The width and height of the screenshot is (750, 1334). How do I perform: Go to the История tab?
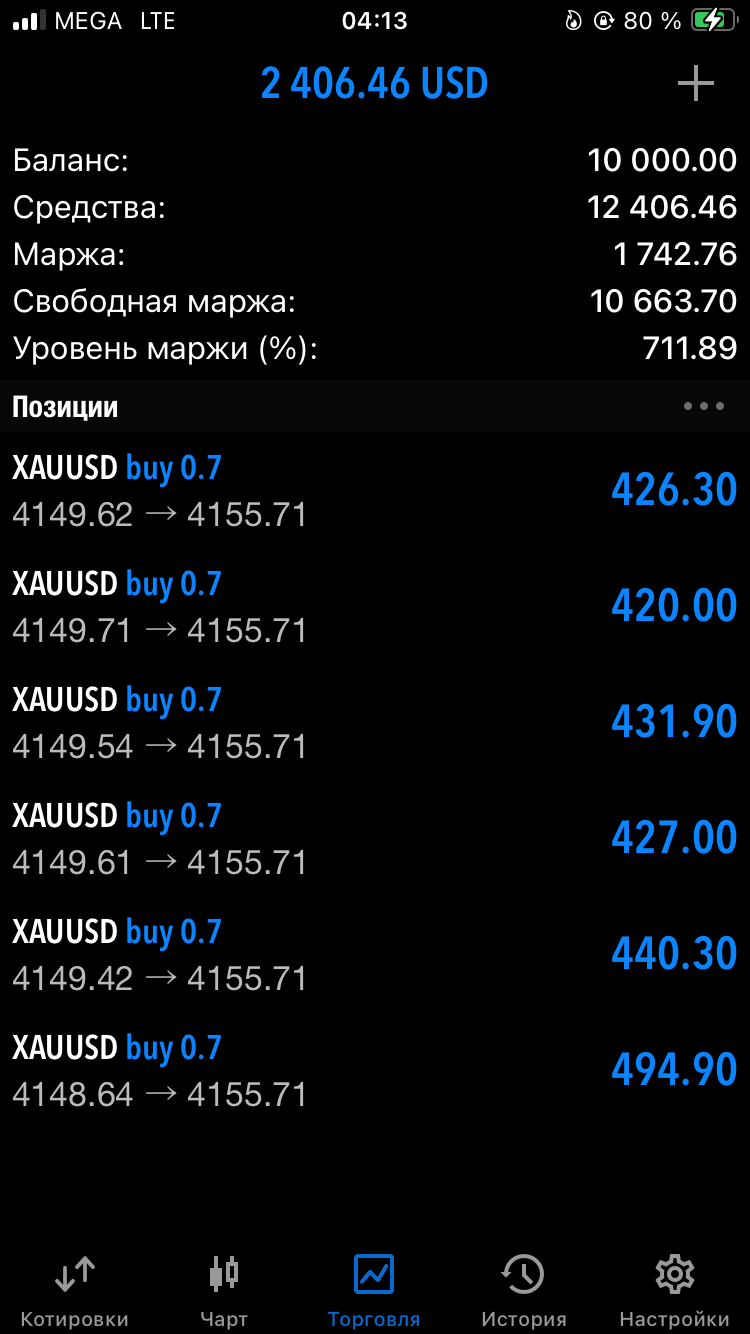(523, 1290)
